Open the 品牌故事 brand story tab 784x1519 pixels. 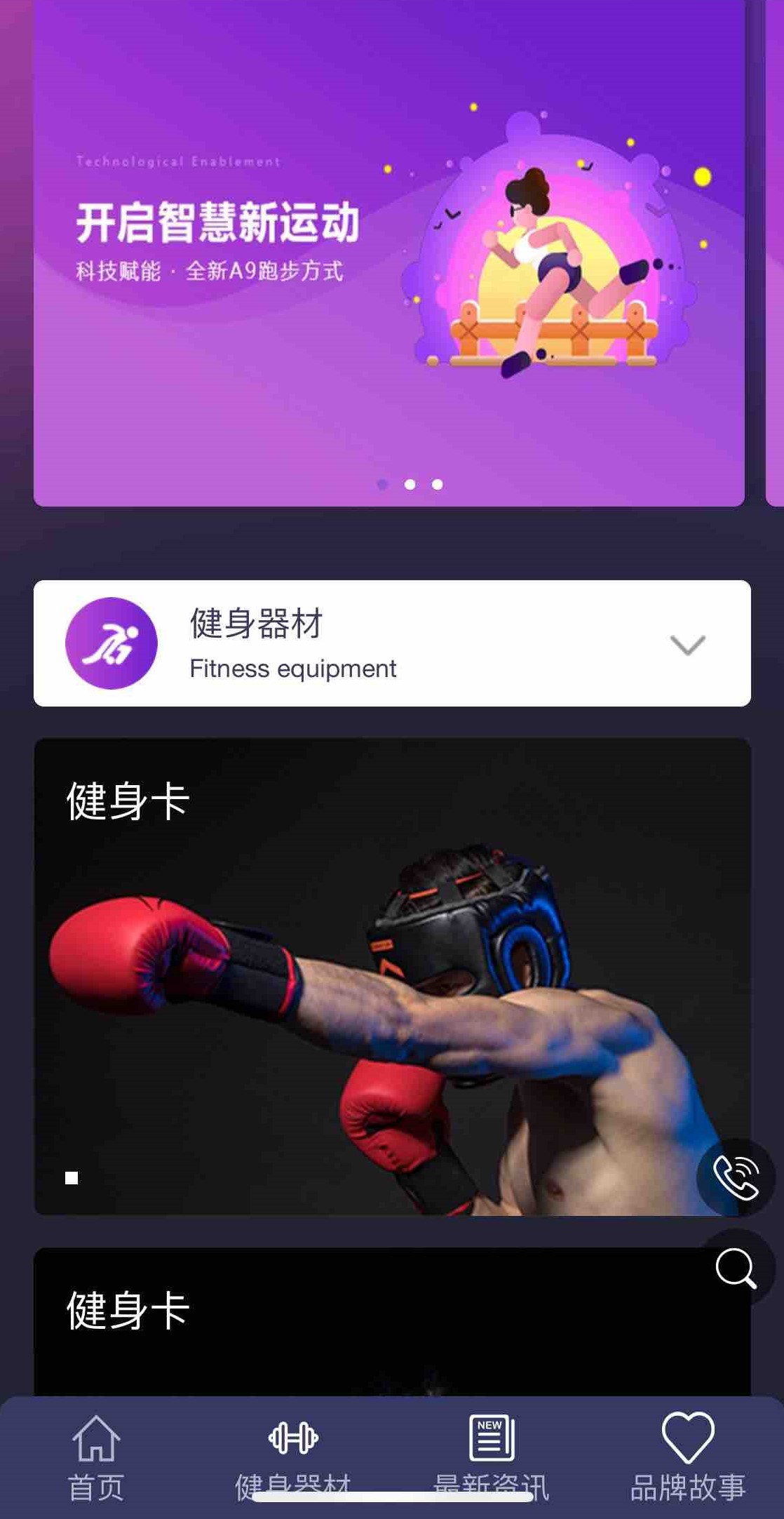(x=687, y=1457)
